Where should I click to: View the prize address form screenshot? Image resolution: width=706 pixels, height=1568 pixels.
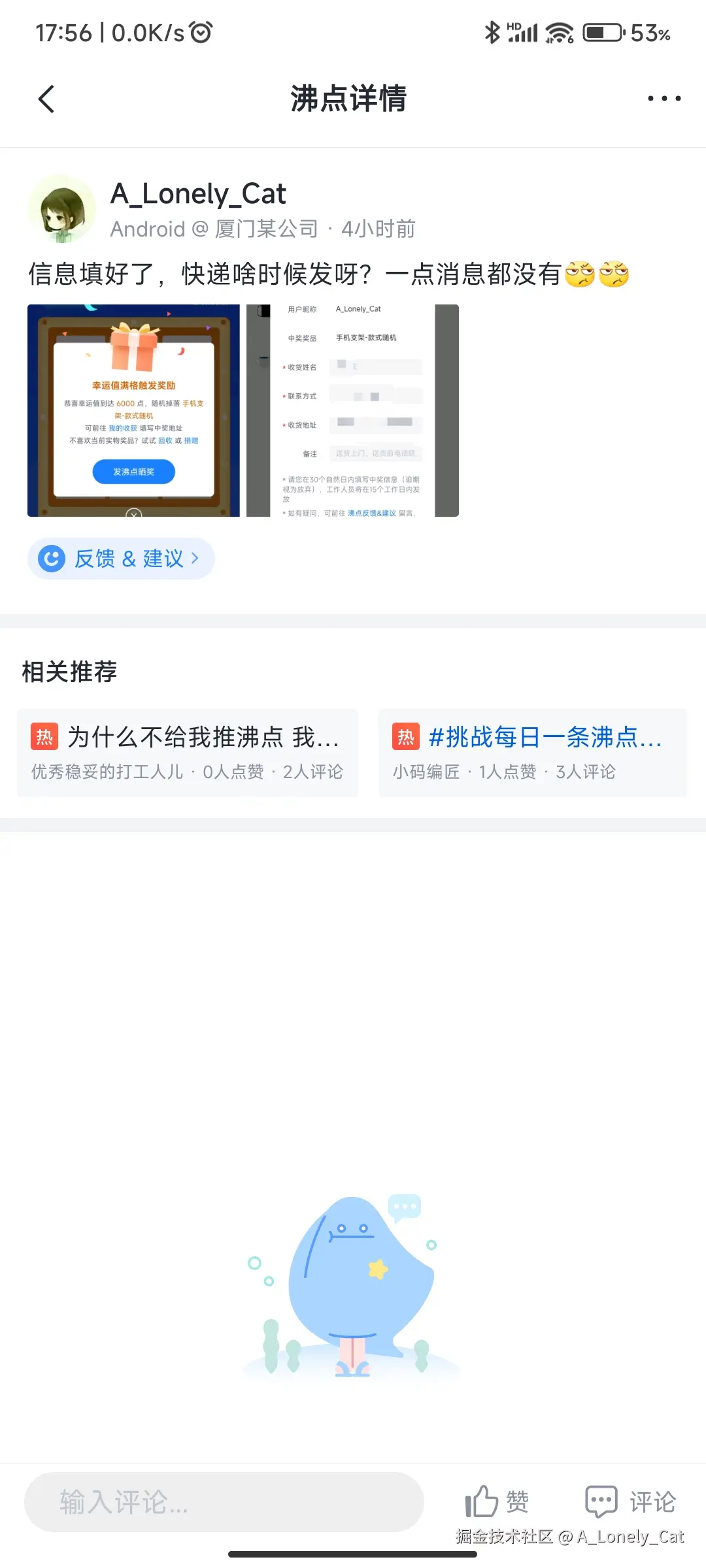pyautogui.click(x=351, y=410)
